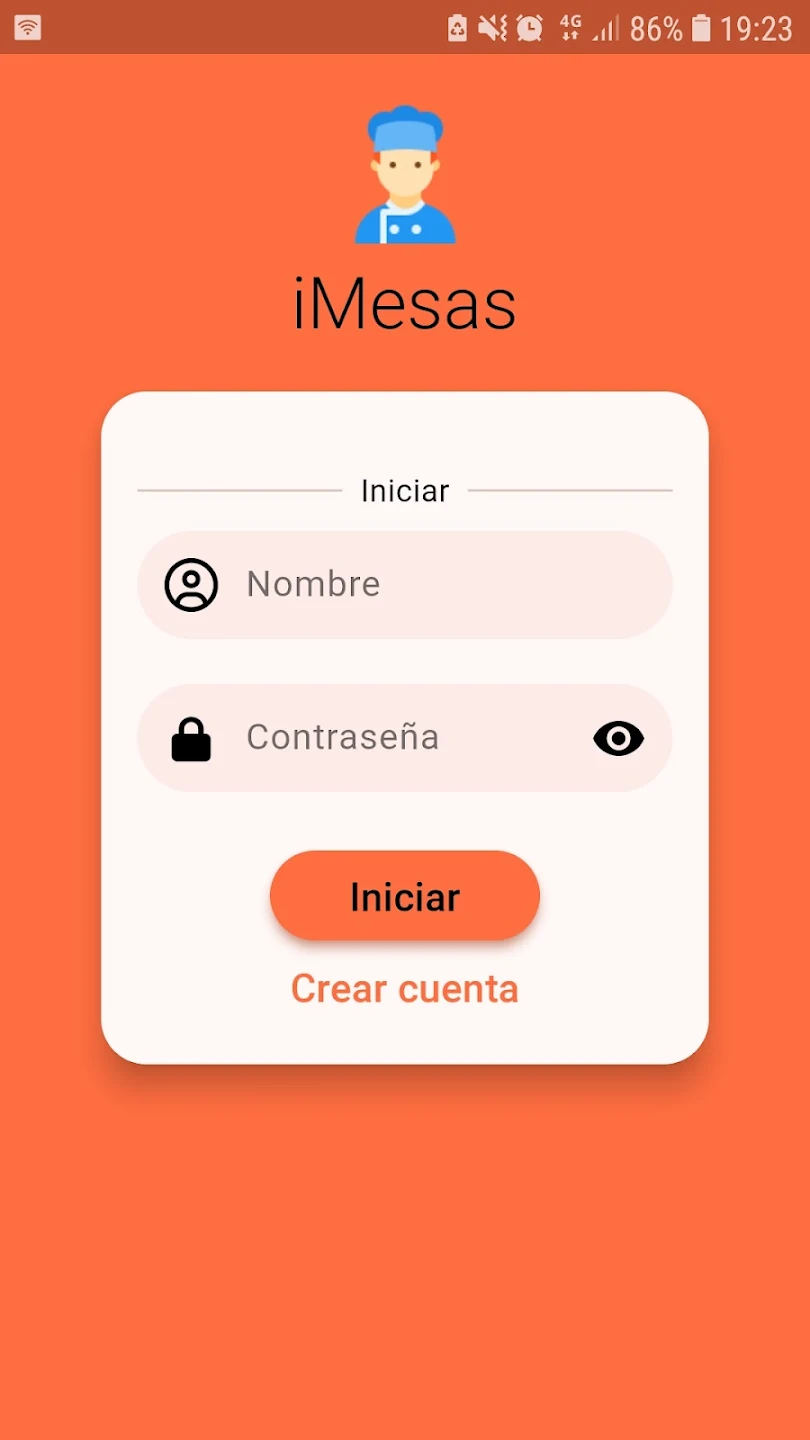810x1440 pixels.
Task: Open the Crear cuenta link
Action: (x=405, y=989)
